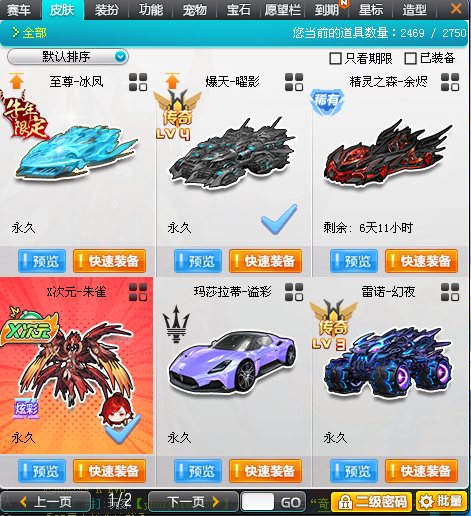Open the 批量 batch button
This screenshot has height=516, width=471.
(441, 502)
